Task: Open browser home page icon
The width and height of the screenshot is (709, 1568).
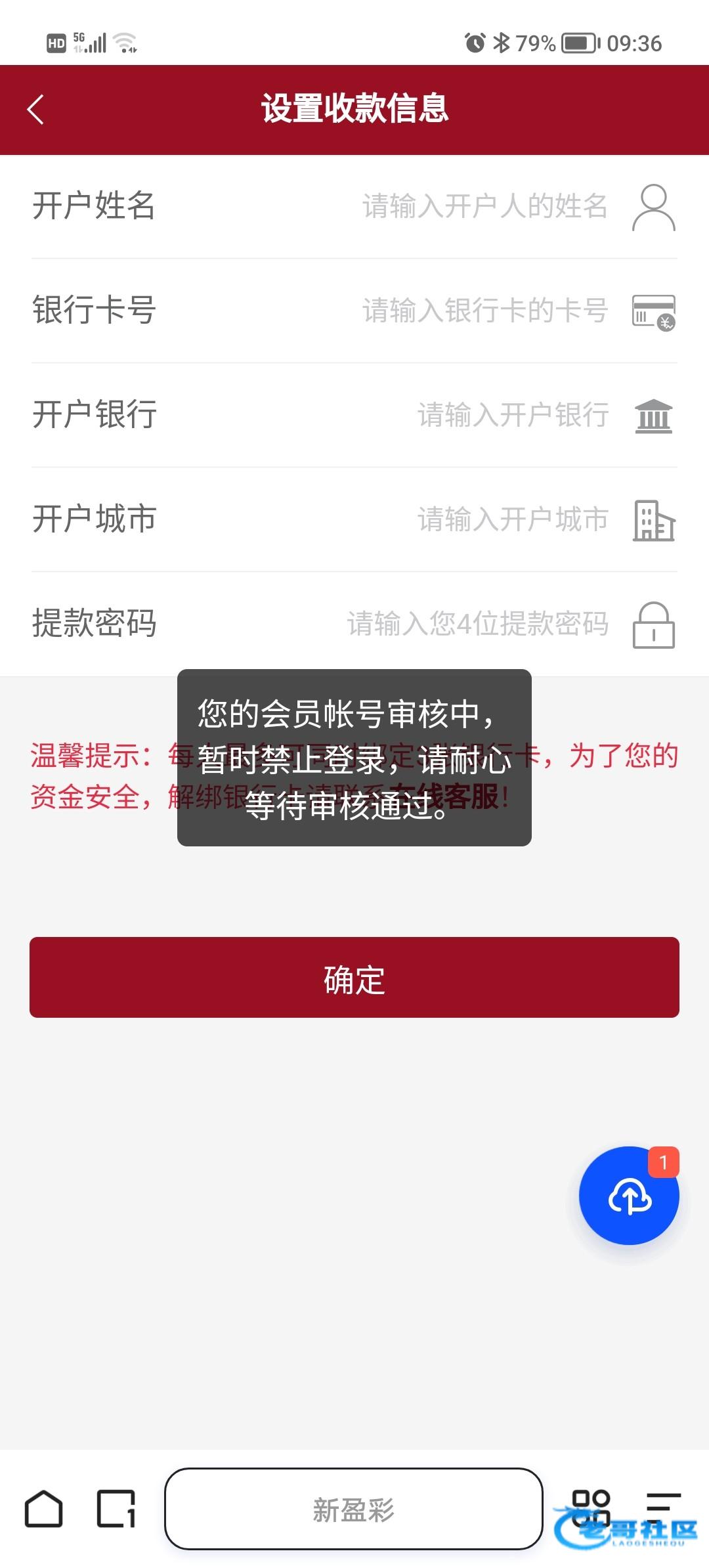Action: [44, 1509]
